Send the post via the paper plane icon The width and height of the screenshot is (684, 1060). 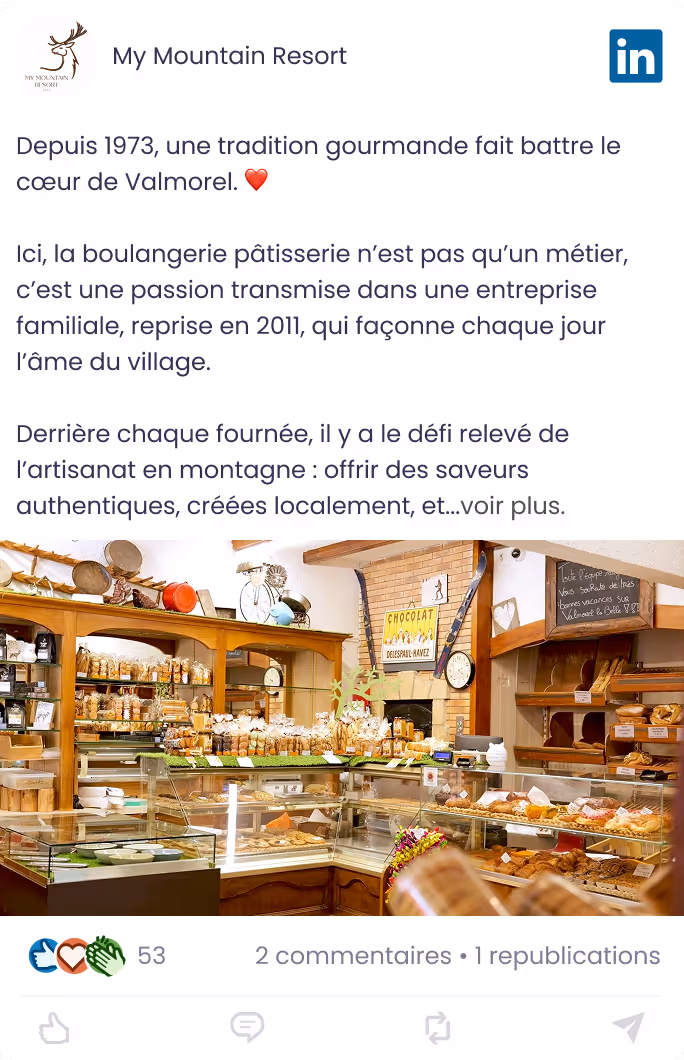(627, 1027)
